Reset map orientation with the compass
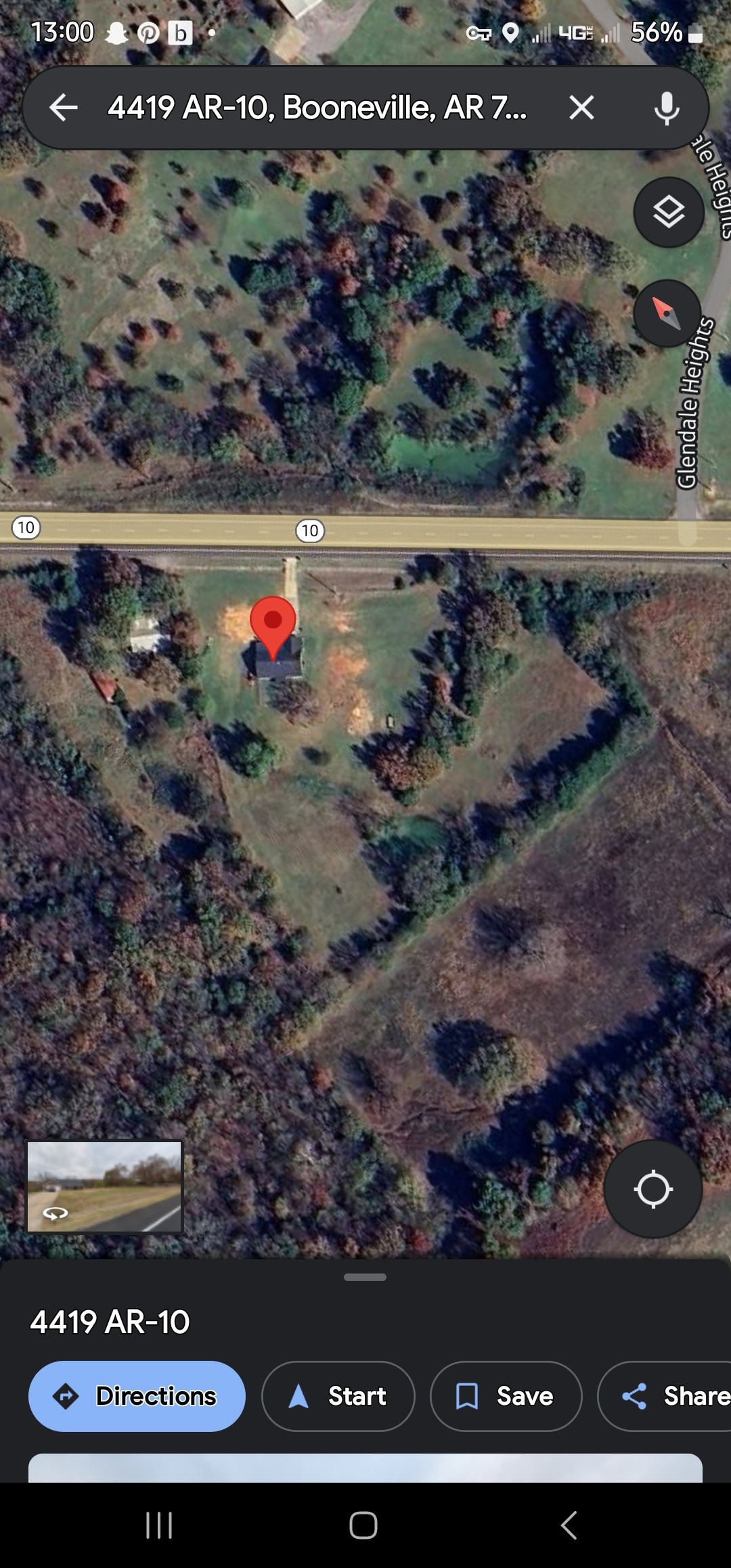Image resolution: width=731 pixels, height=1568 pixels. pyautogui.click(x=667, y=313)
